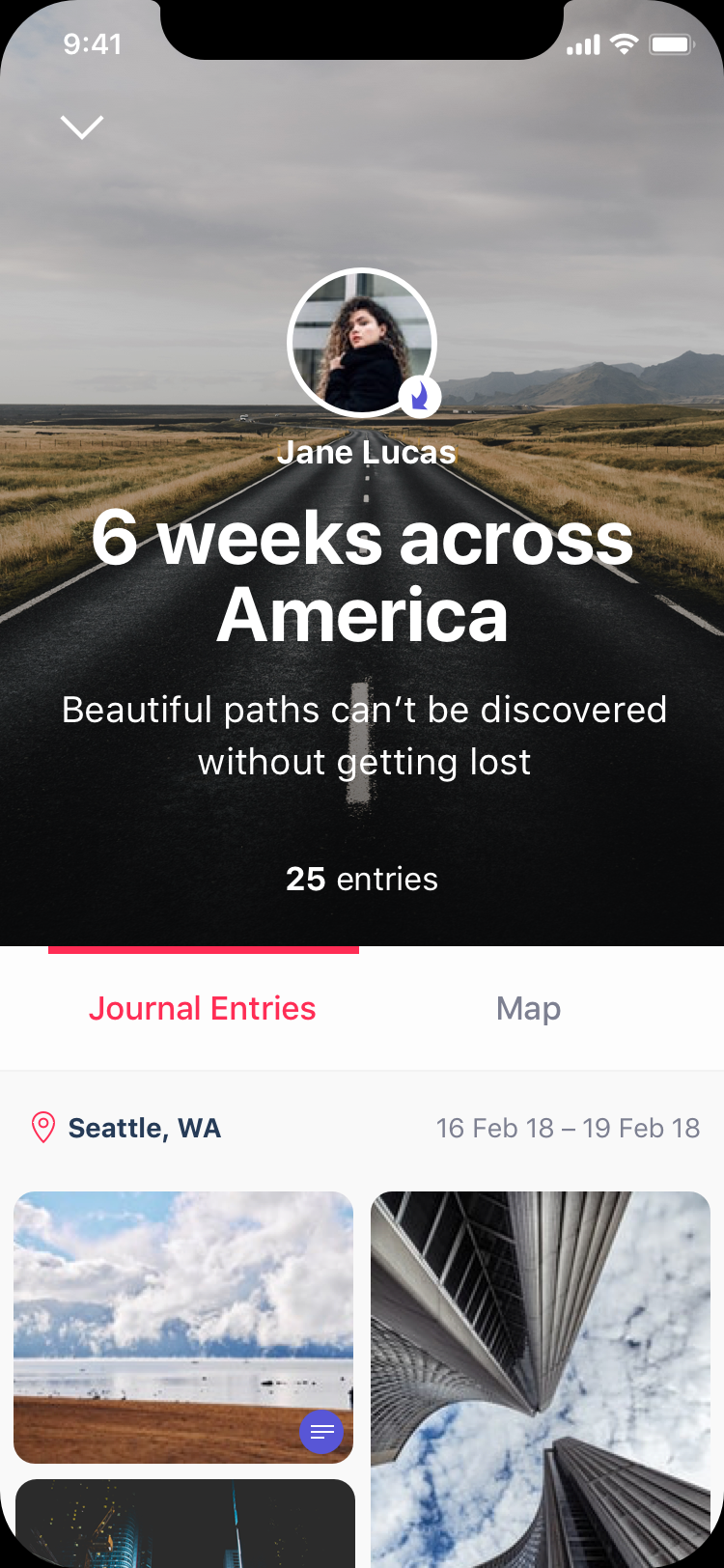Screen dimensions: 724x1568
Task: Tap the note icon on lakeside photo
Action: 321,1432
